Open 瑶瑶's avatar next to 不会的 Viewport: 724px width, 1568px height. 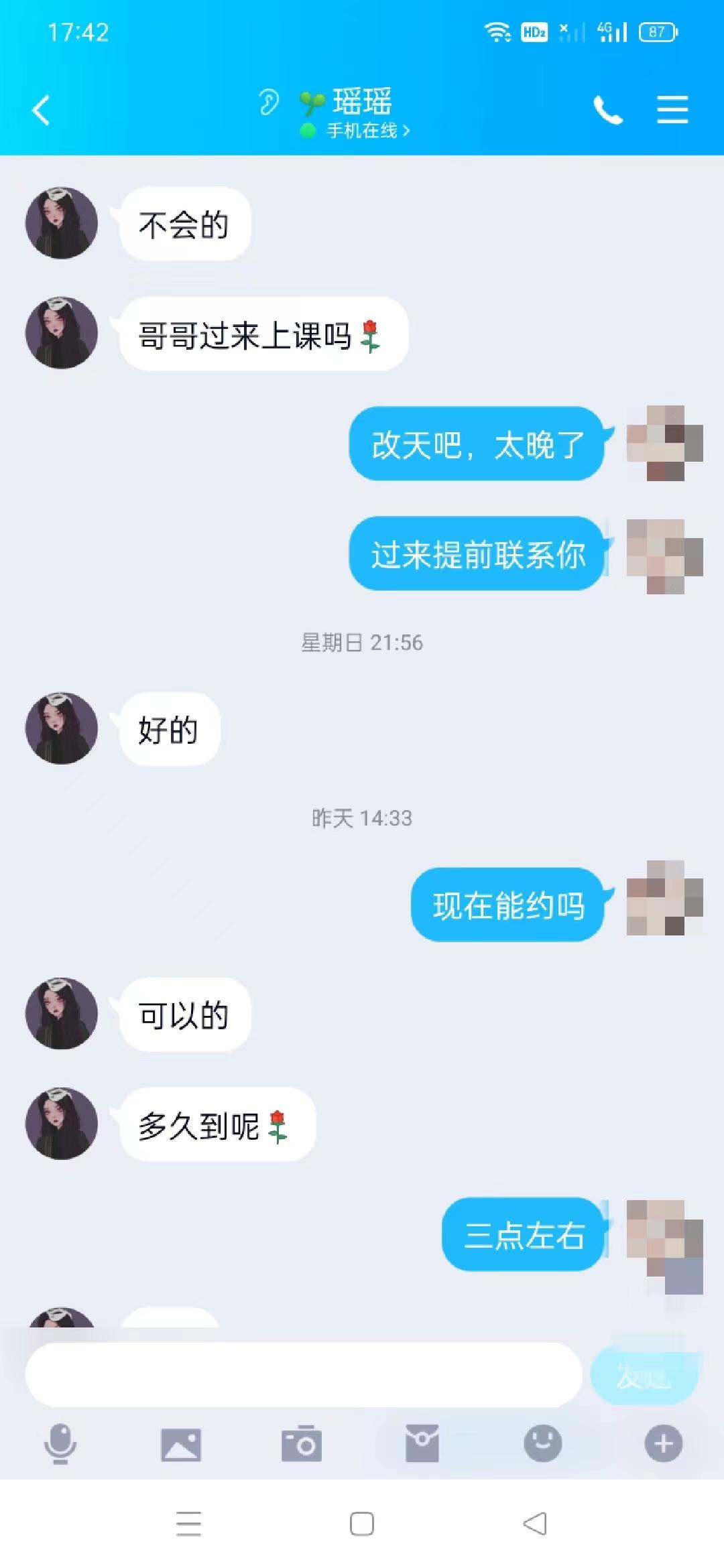click(62, 223)
